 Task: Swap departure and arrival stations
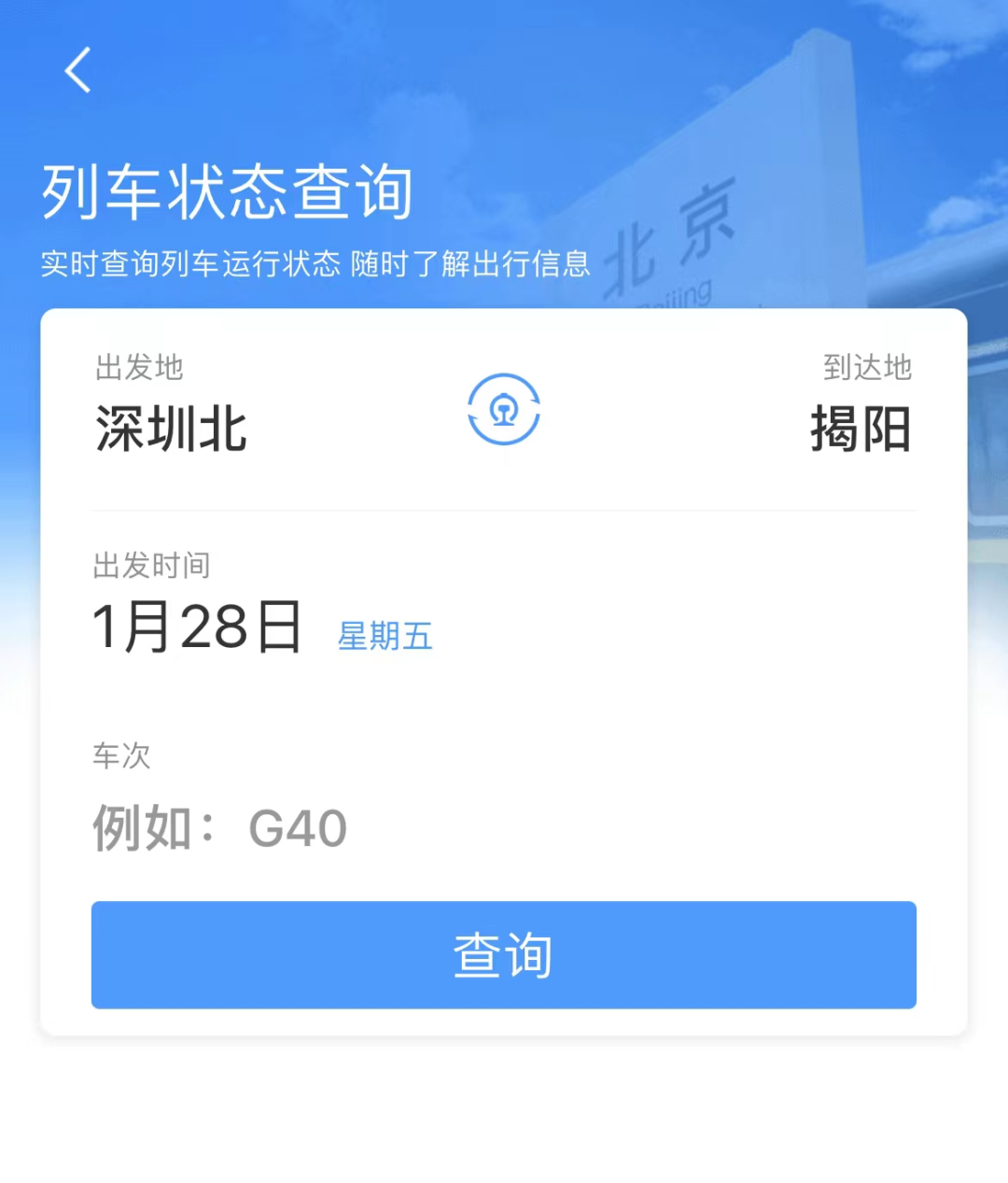503,410
